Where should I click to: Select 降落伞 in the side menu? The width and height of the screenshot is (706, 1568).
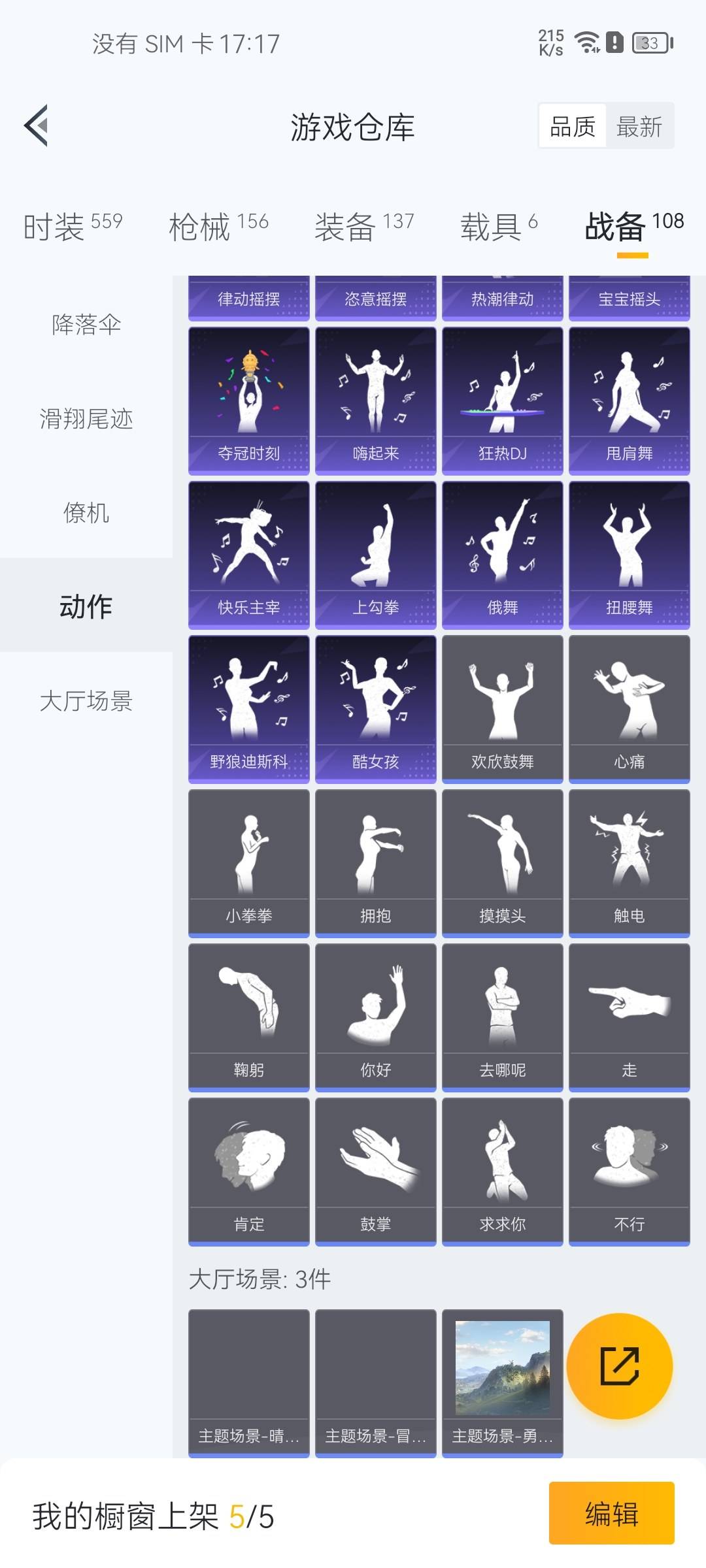86,325
